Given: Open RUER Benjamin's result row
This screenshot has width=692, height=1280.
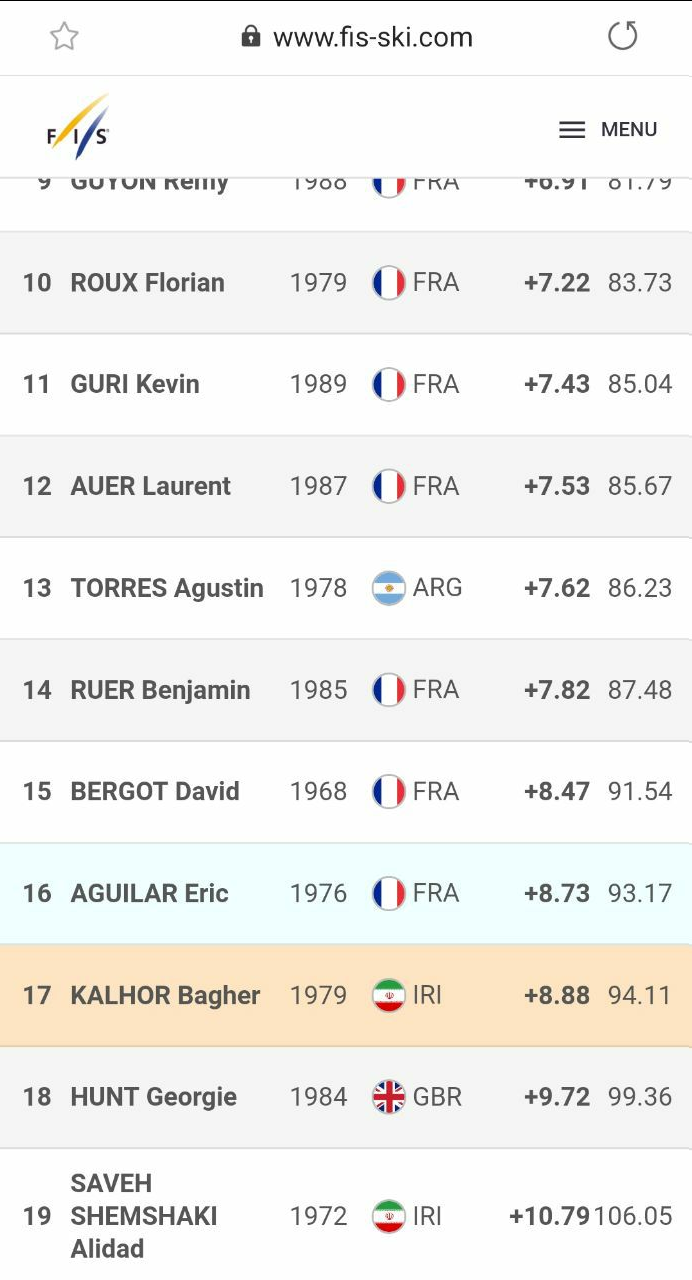Looking at the screenshot, I should pos(346,690).
